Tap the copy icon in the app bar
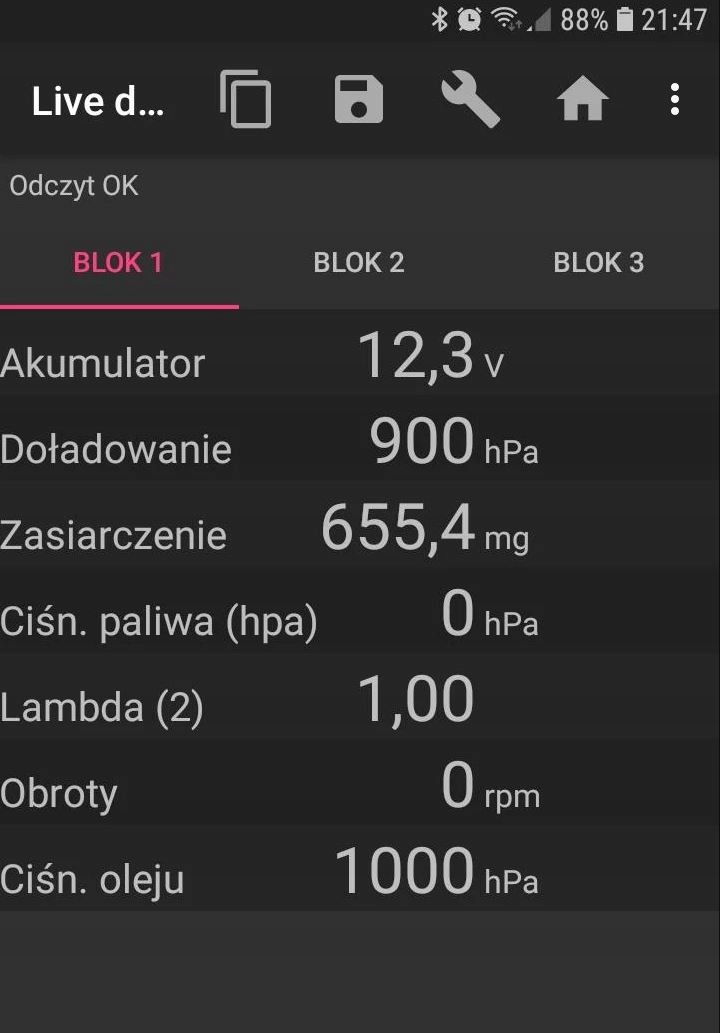The height and width of the screenshot is (1033, 720). coord(245,100)
